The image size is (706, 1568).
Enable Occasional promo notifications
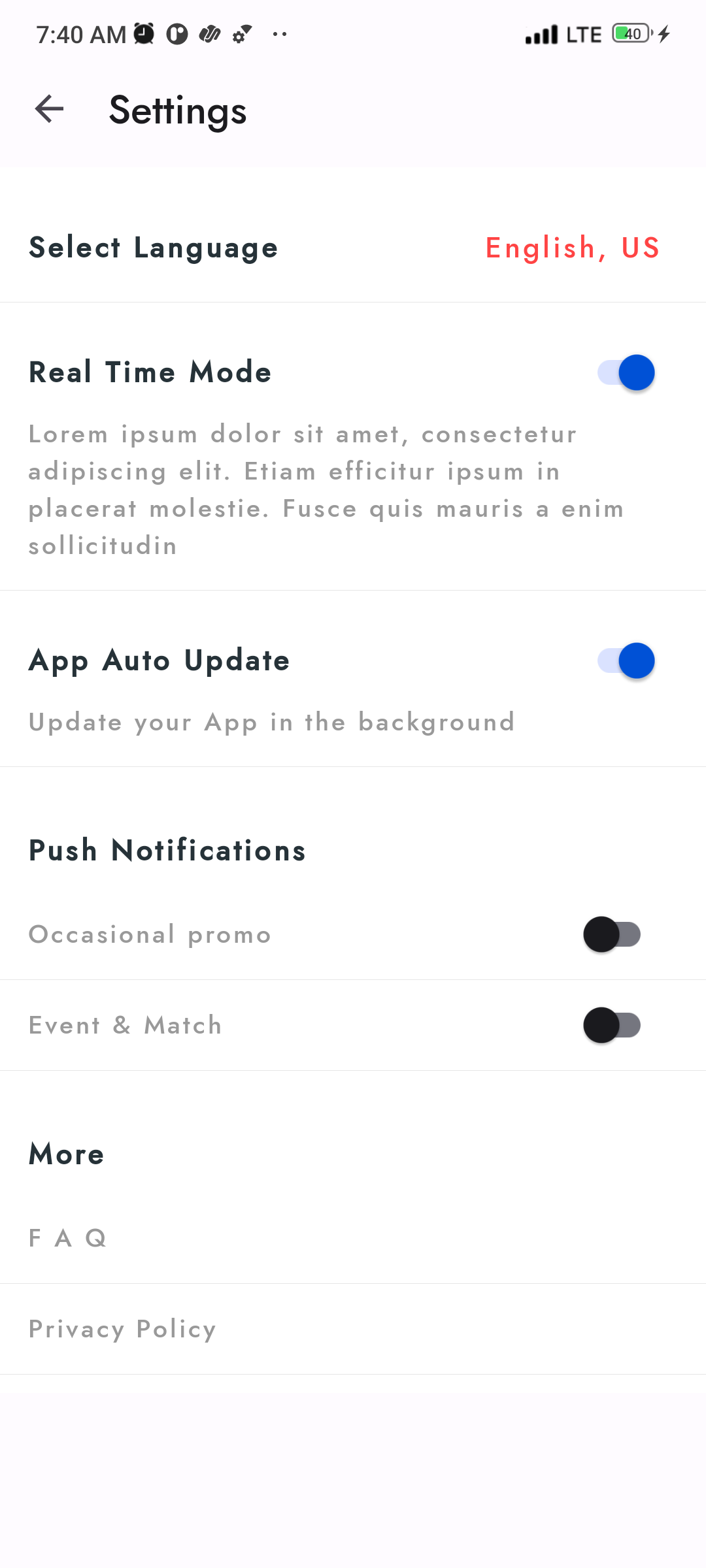[612, 934]
